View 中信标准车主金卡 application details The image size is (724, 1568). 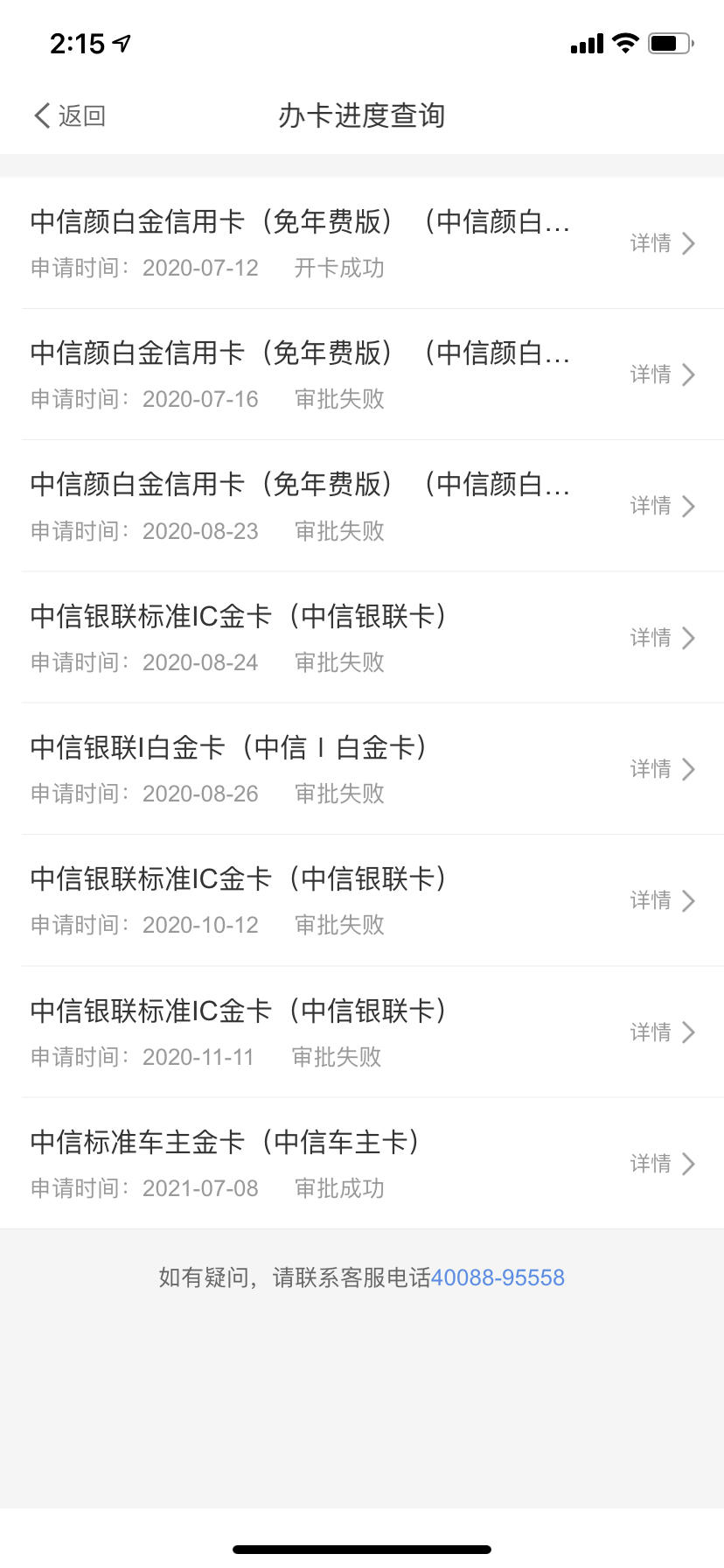(x=362, y=1163)
